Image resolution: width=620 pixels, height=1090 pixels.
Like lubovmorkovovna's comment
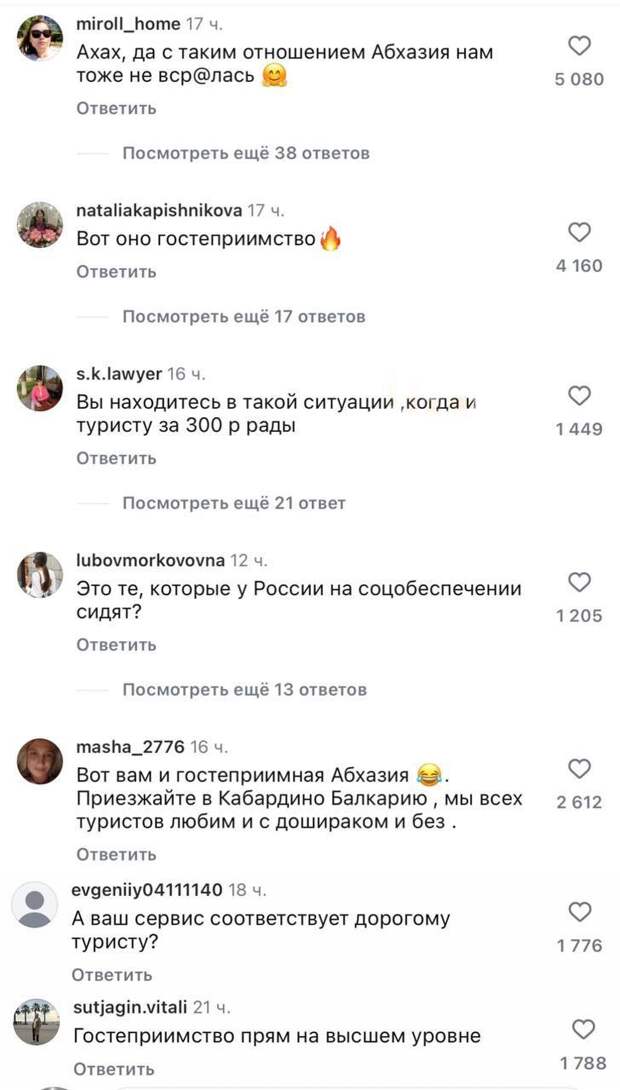point(579,582)
